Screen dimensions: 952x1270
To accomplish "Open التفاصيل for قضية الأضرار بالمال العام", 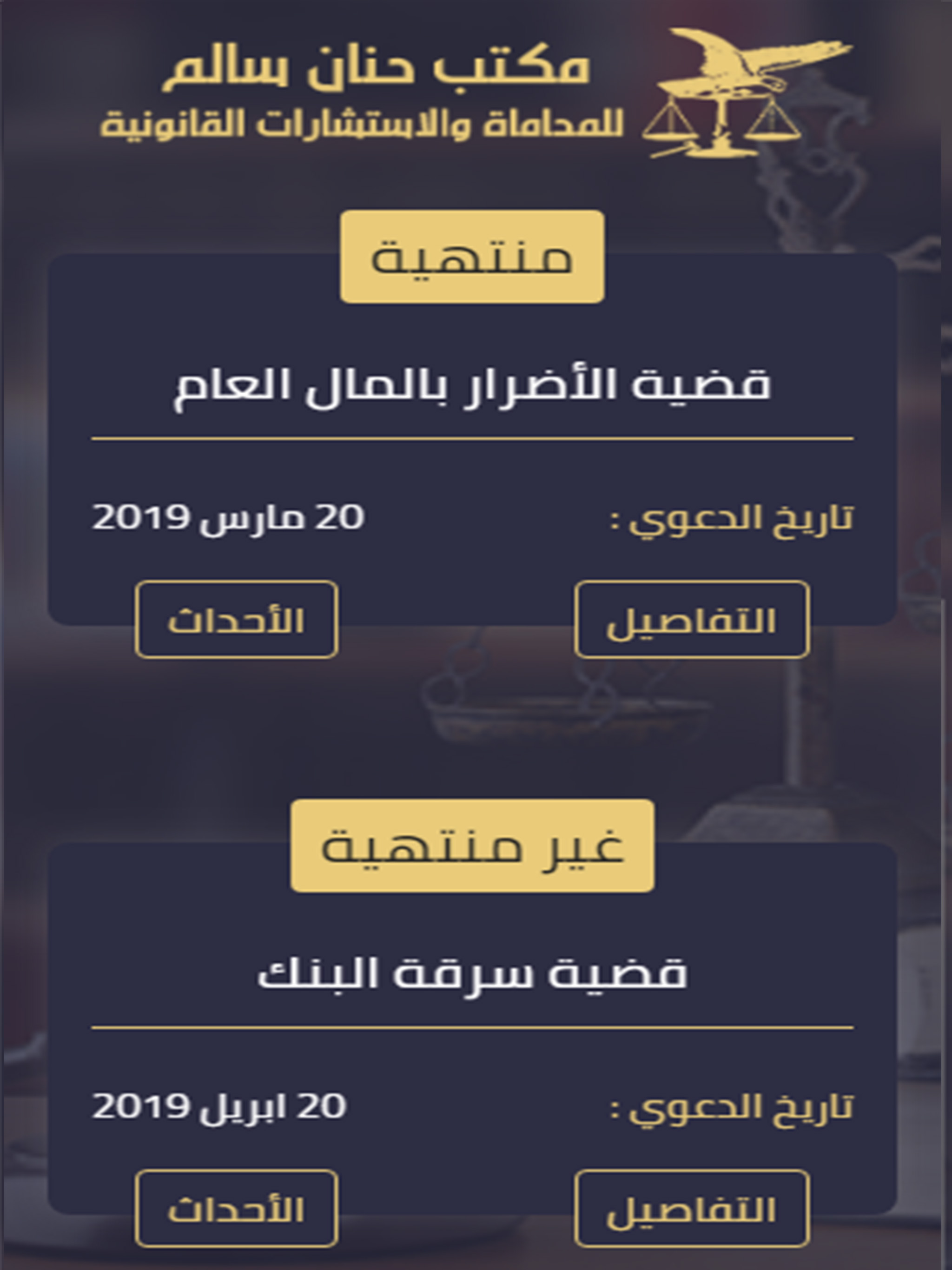I will tap(691, 620).
